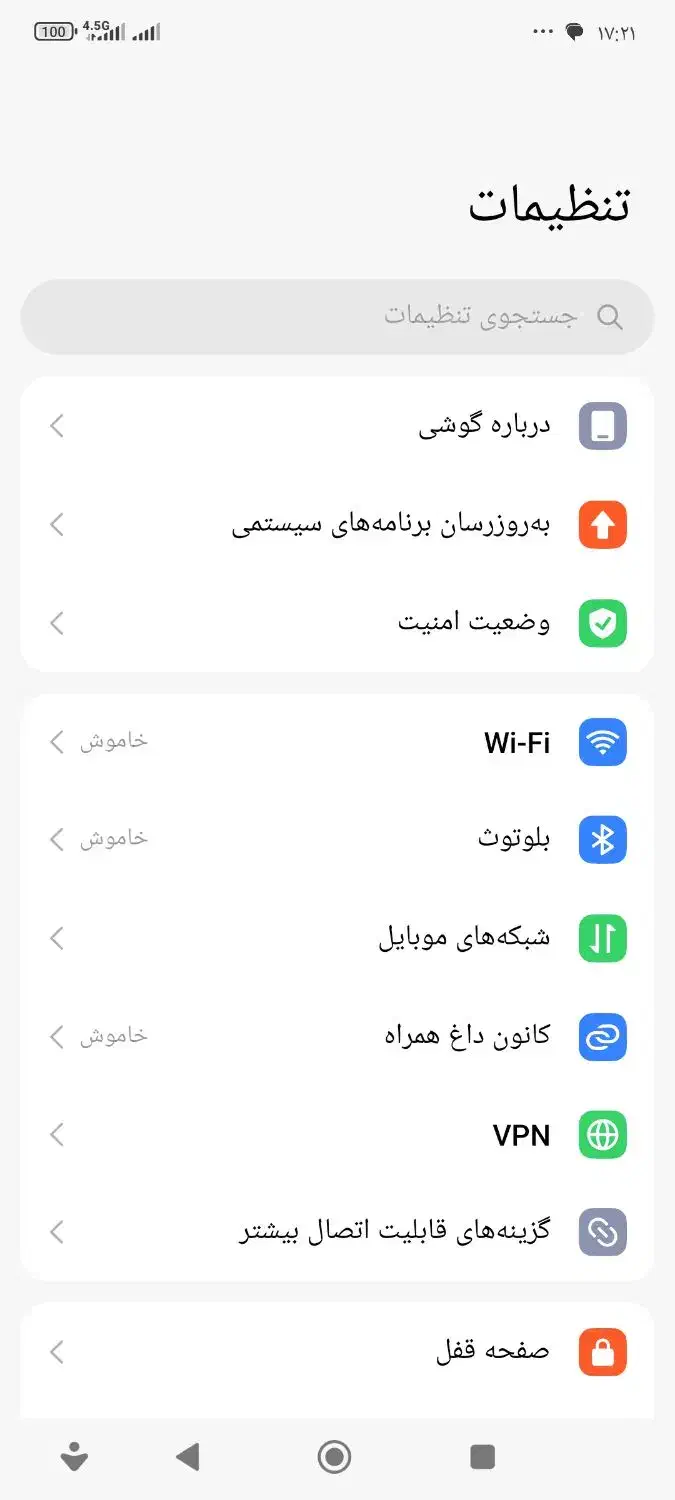The width and height of the screenshot is (675, 1500).
Task: Open Wi-Fi settings
Action: [337, 742]
